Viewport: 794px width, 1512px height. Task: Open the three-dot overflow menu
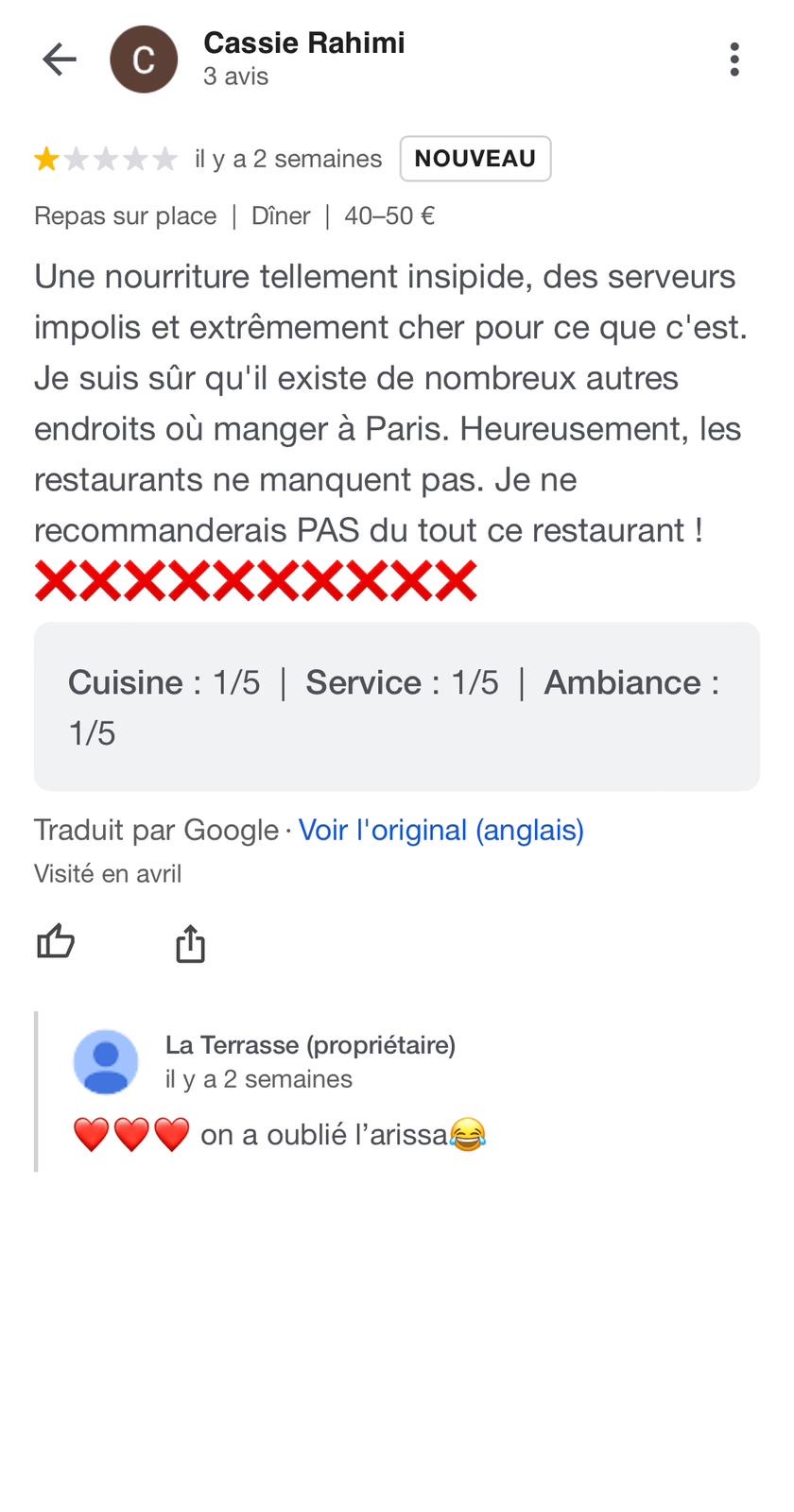click(734, 60)
